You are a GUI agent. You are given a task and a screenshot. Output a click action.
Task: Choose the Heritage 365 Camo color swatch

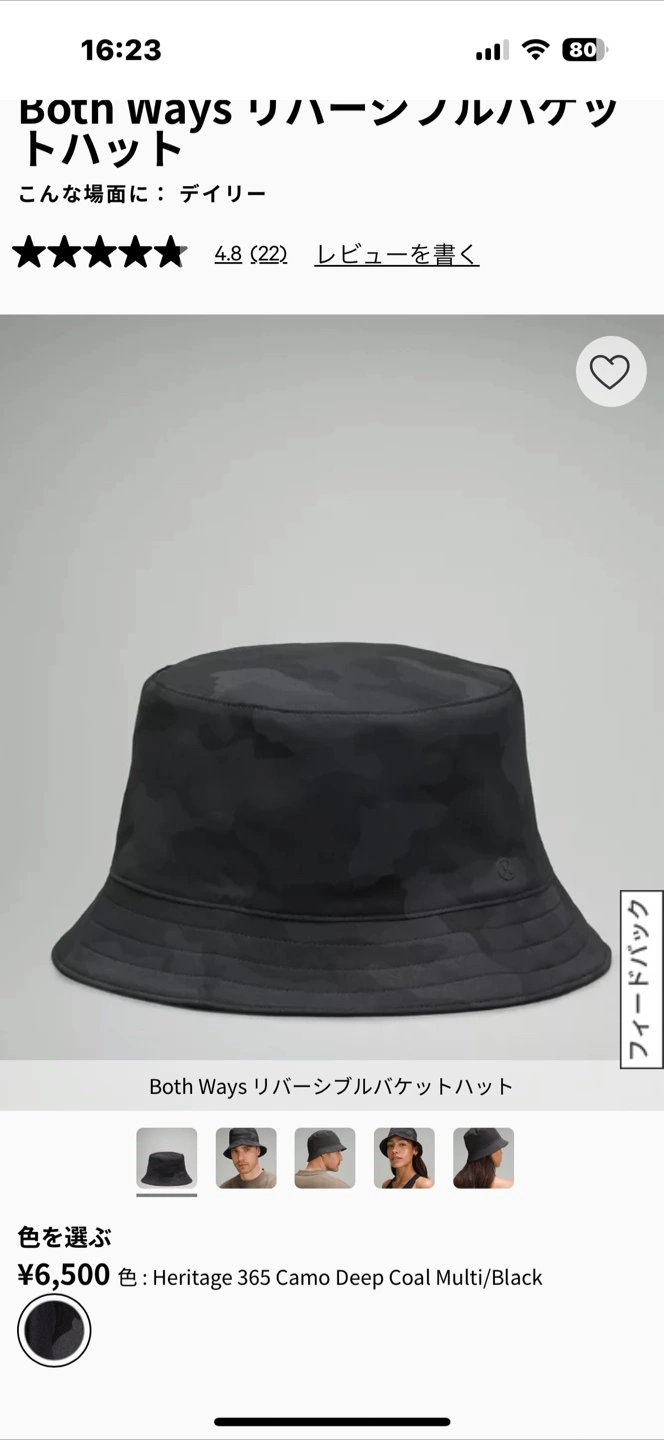point(54,1330)
